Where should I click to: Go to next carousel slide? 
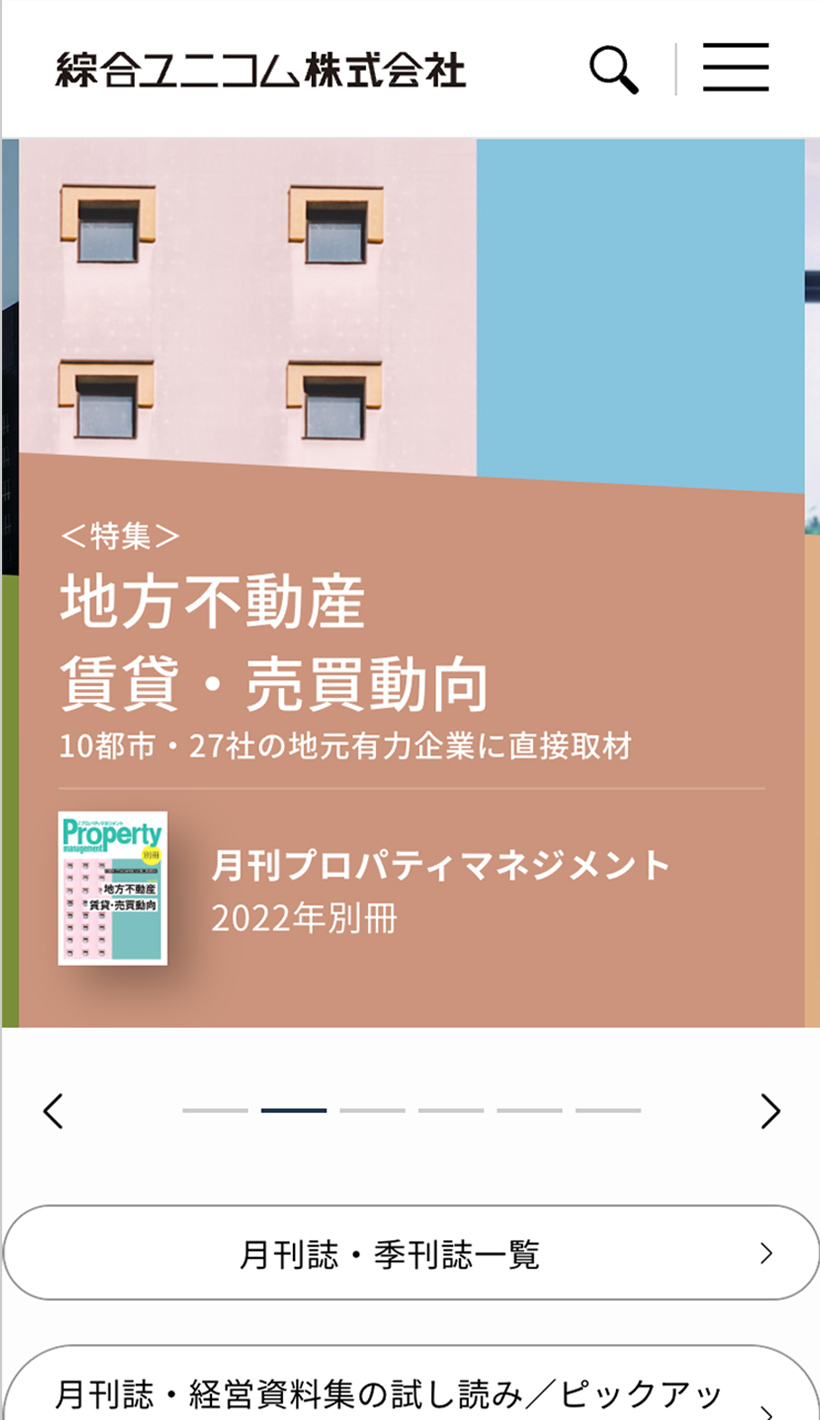(769, 1111)
